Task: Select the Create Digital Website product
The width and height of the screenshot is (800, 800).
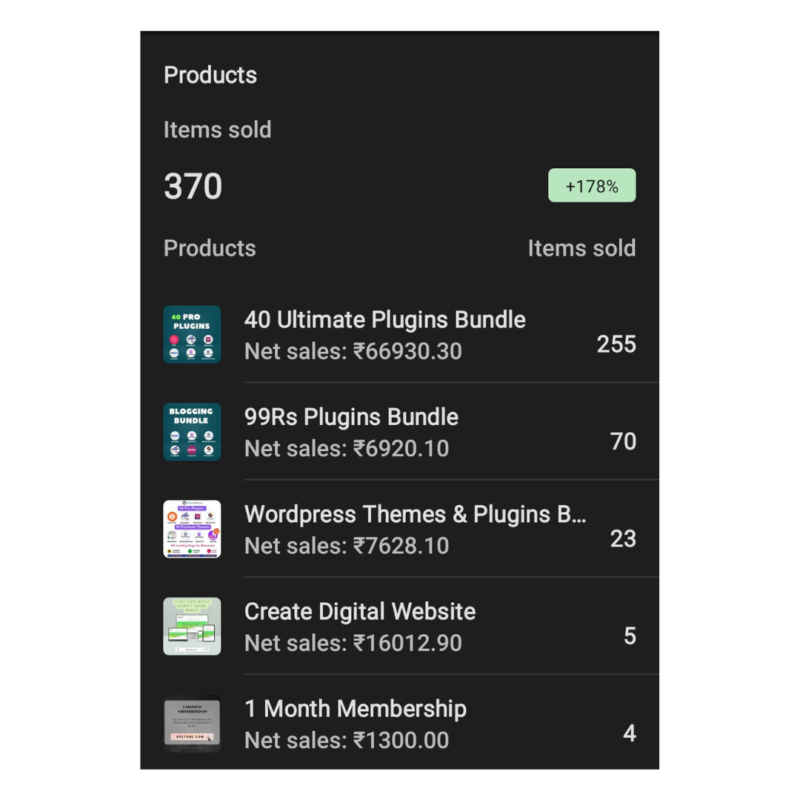Action: tap(360, 612)
